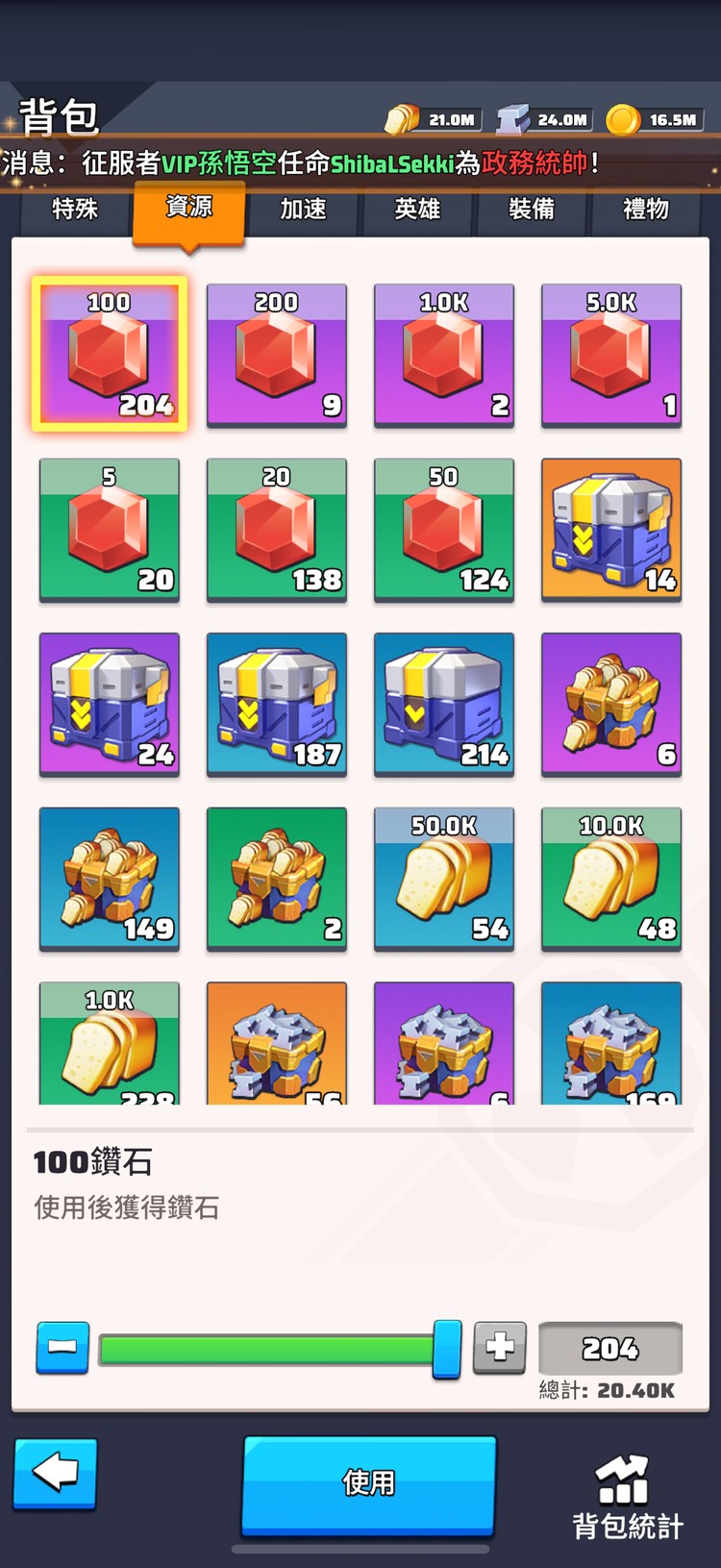Open the 裝備 tab
The width and height of the screenshot is (721, 1568).
pos(532,209)
